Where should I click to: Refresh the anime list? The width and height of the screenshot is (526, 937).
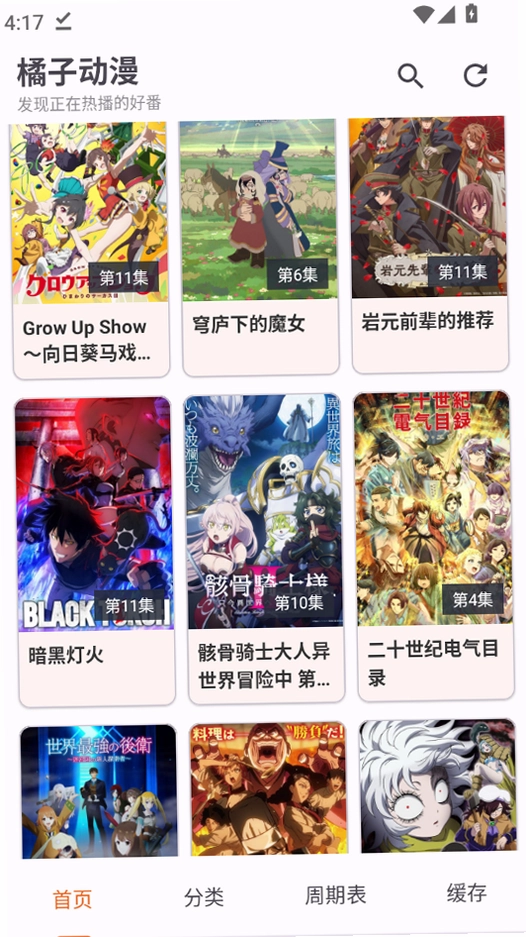click(476, 75)
